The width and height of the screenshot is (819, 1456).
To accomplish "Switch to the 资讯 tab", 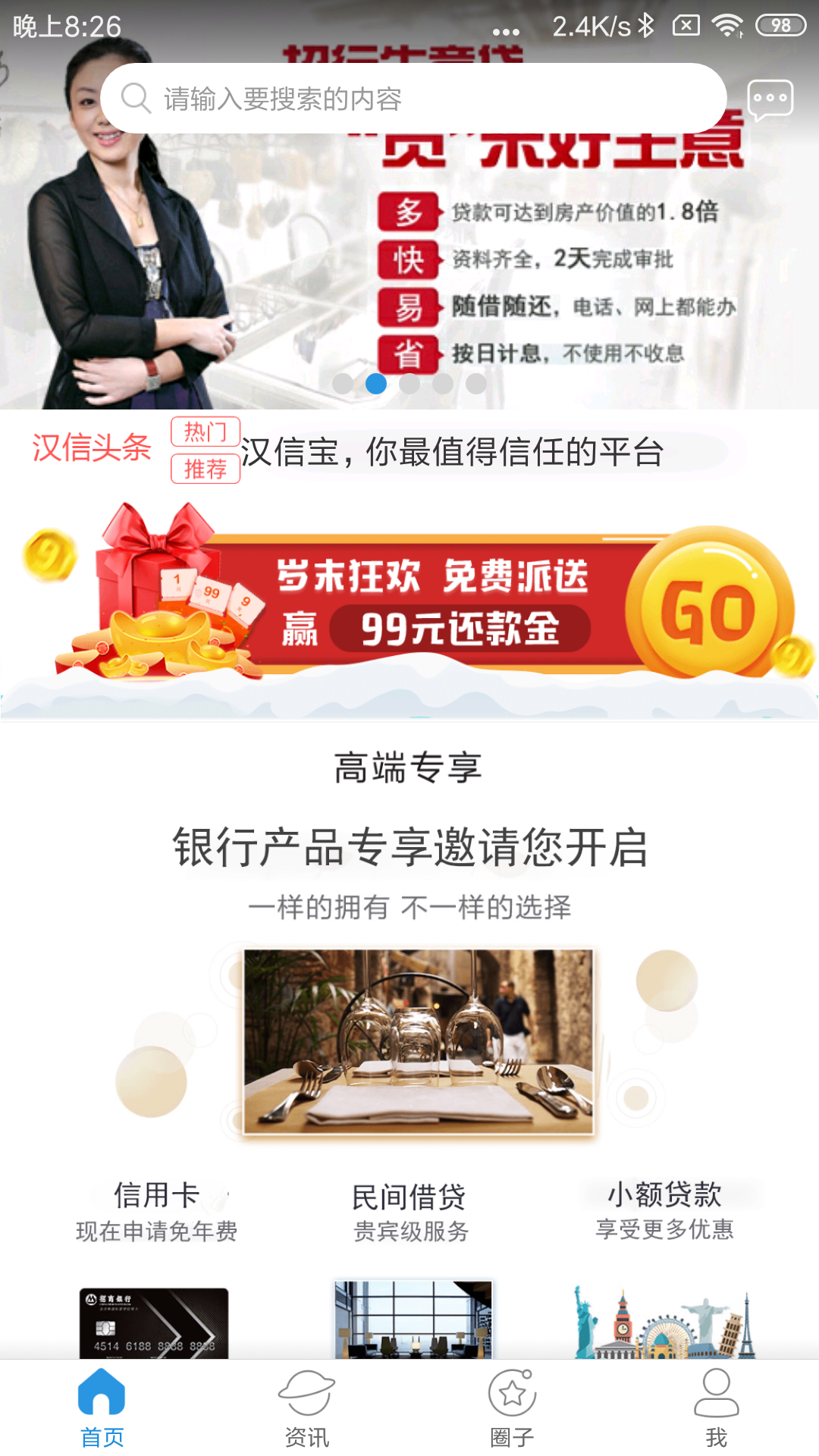I will (x=307, y=1407).
